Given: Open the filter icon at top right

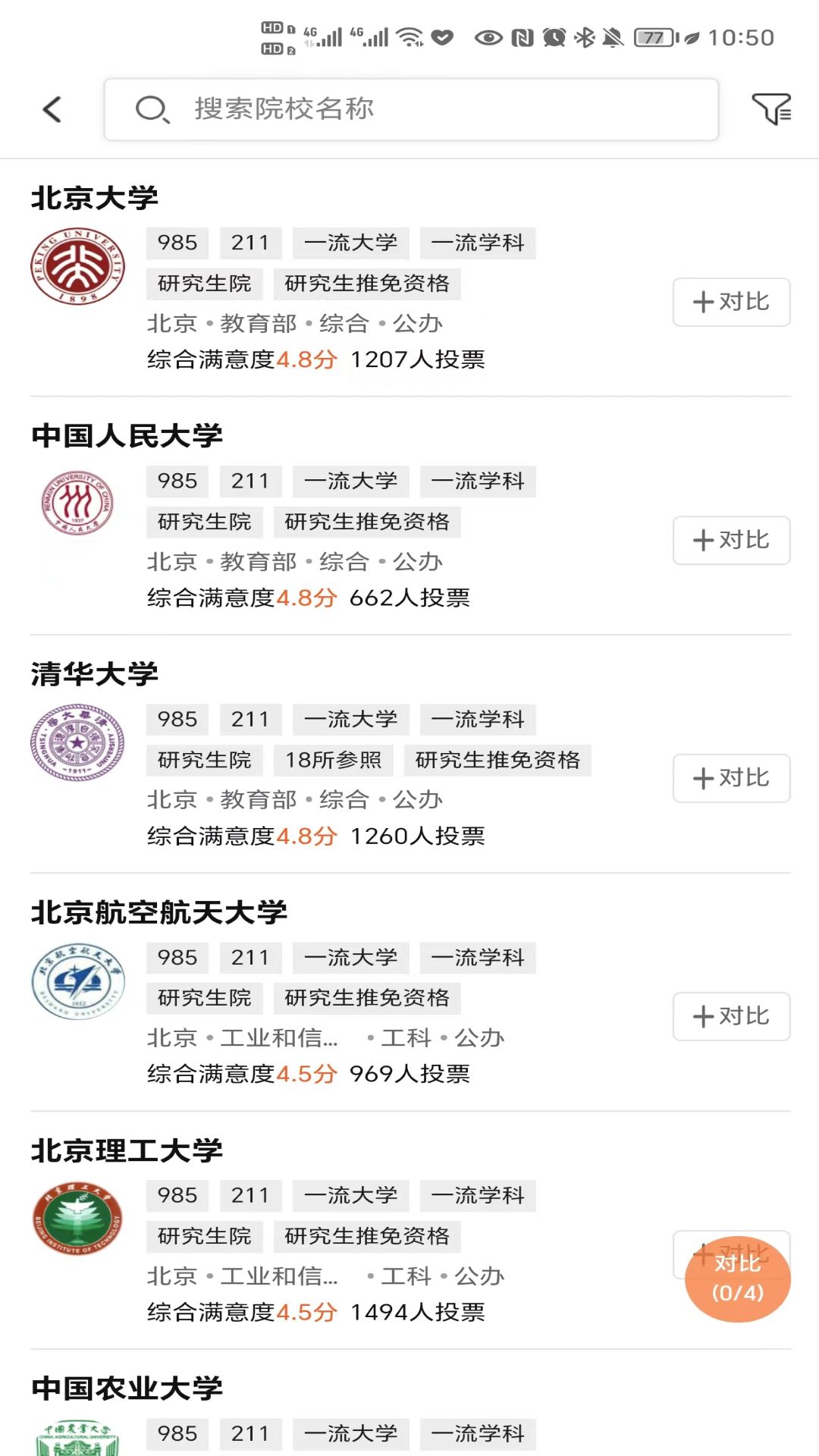Looking at the screenshot, I should [771, 109].
